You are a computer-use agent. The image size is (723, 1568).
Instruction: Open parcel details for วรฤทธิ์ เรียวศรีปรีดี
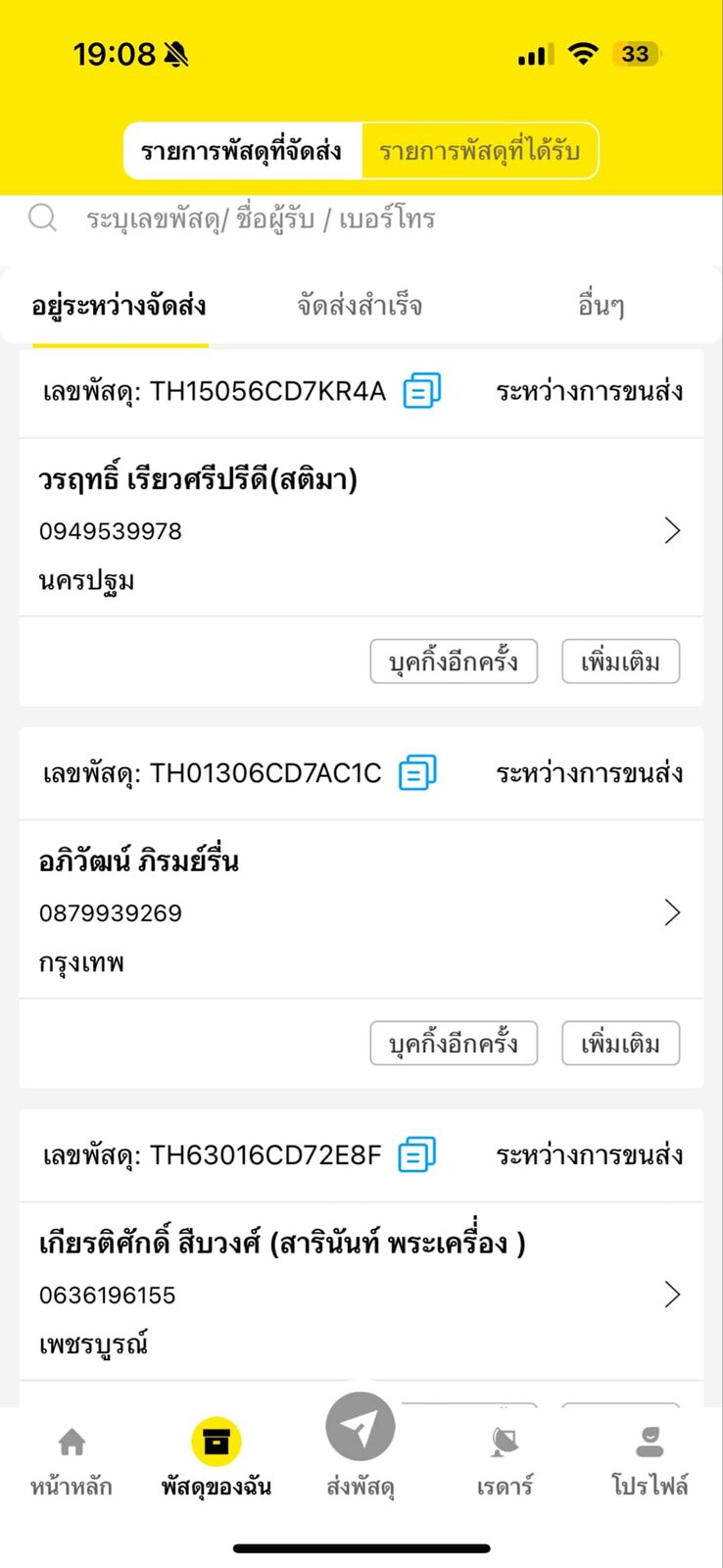(672, 530)
